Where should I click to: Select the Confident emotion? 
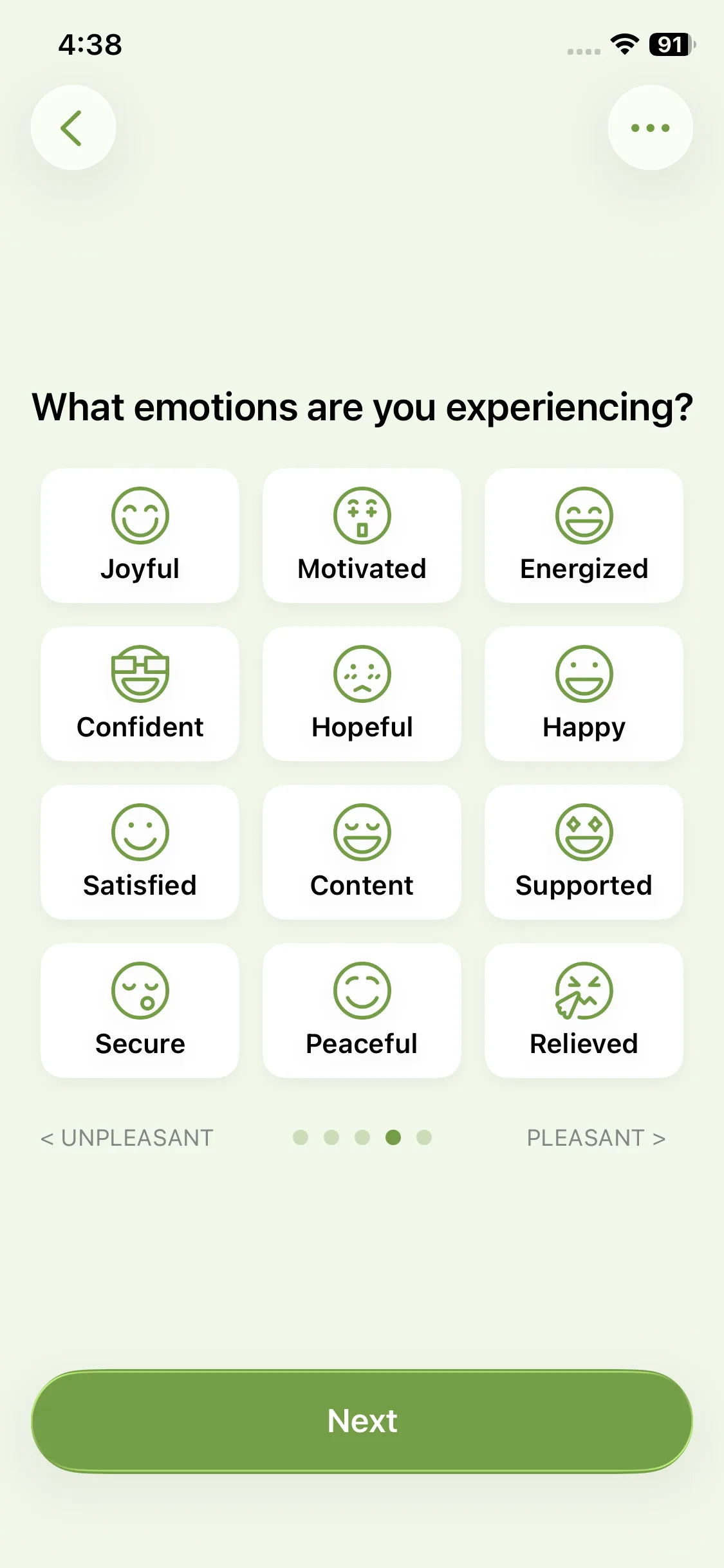tap(140, 694)
